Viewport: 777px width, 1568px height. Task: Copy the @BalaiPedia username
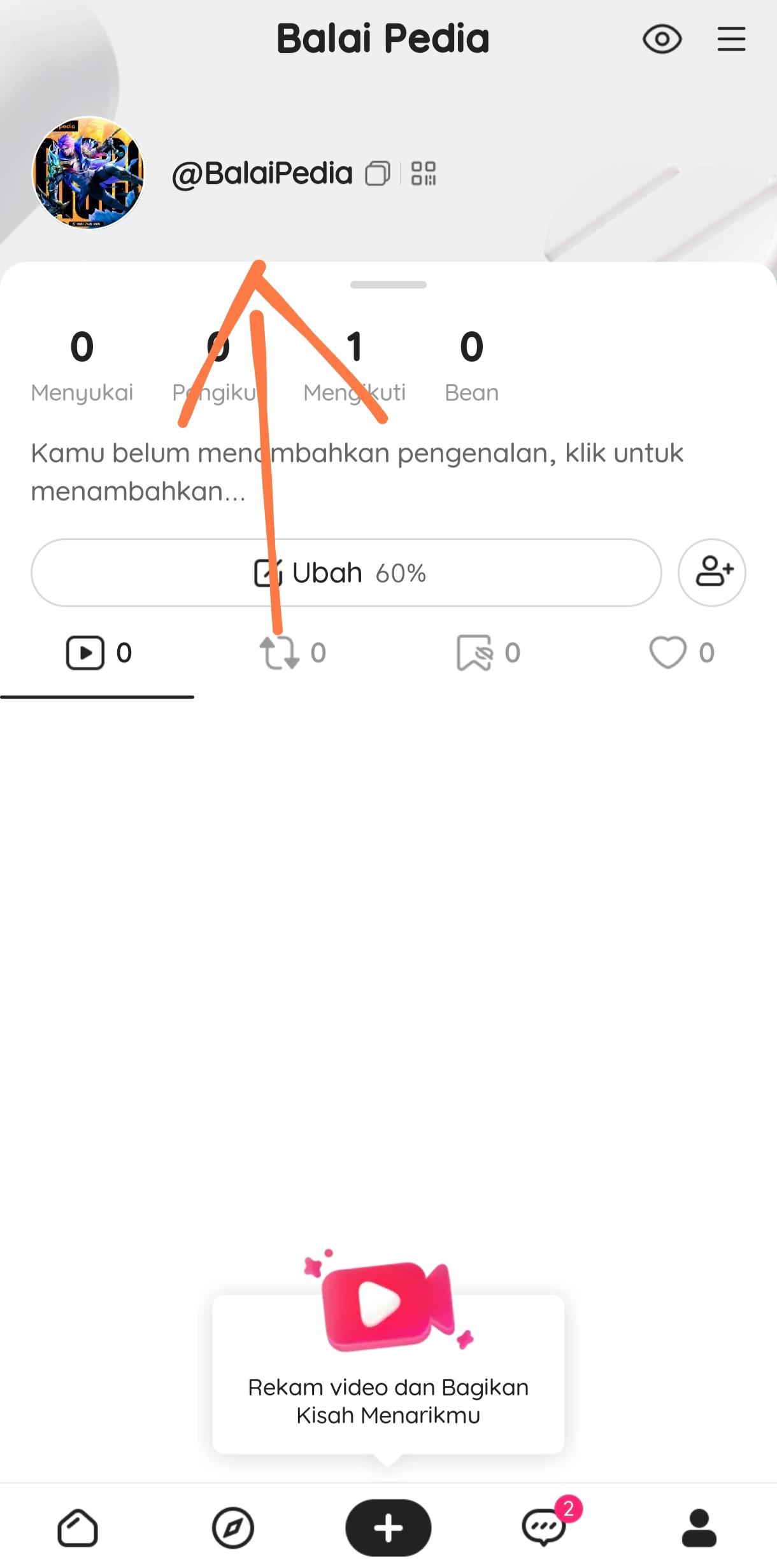pos(377,173)
